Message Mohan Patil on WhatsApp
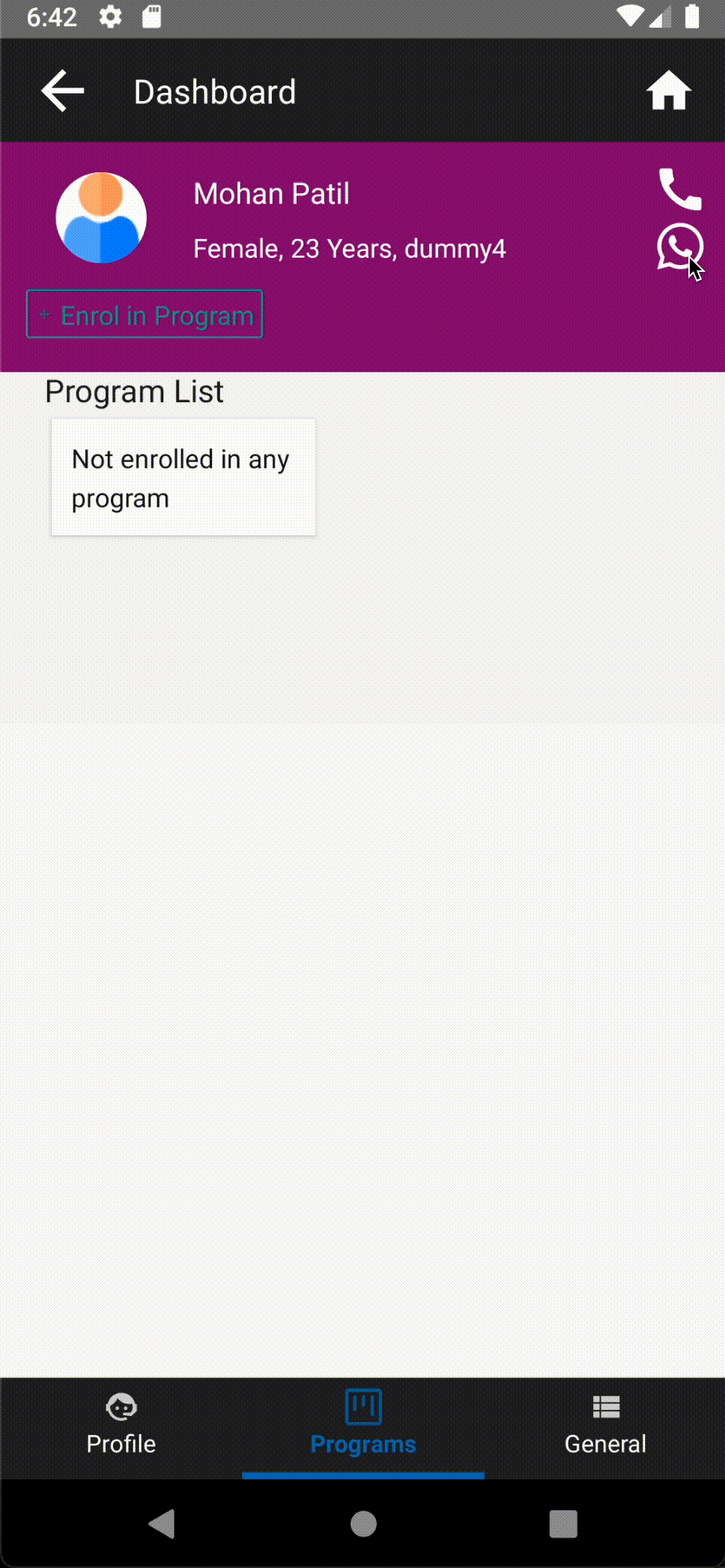 [x=680, y=246]
